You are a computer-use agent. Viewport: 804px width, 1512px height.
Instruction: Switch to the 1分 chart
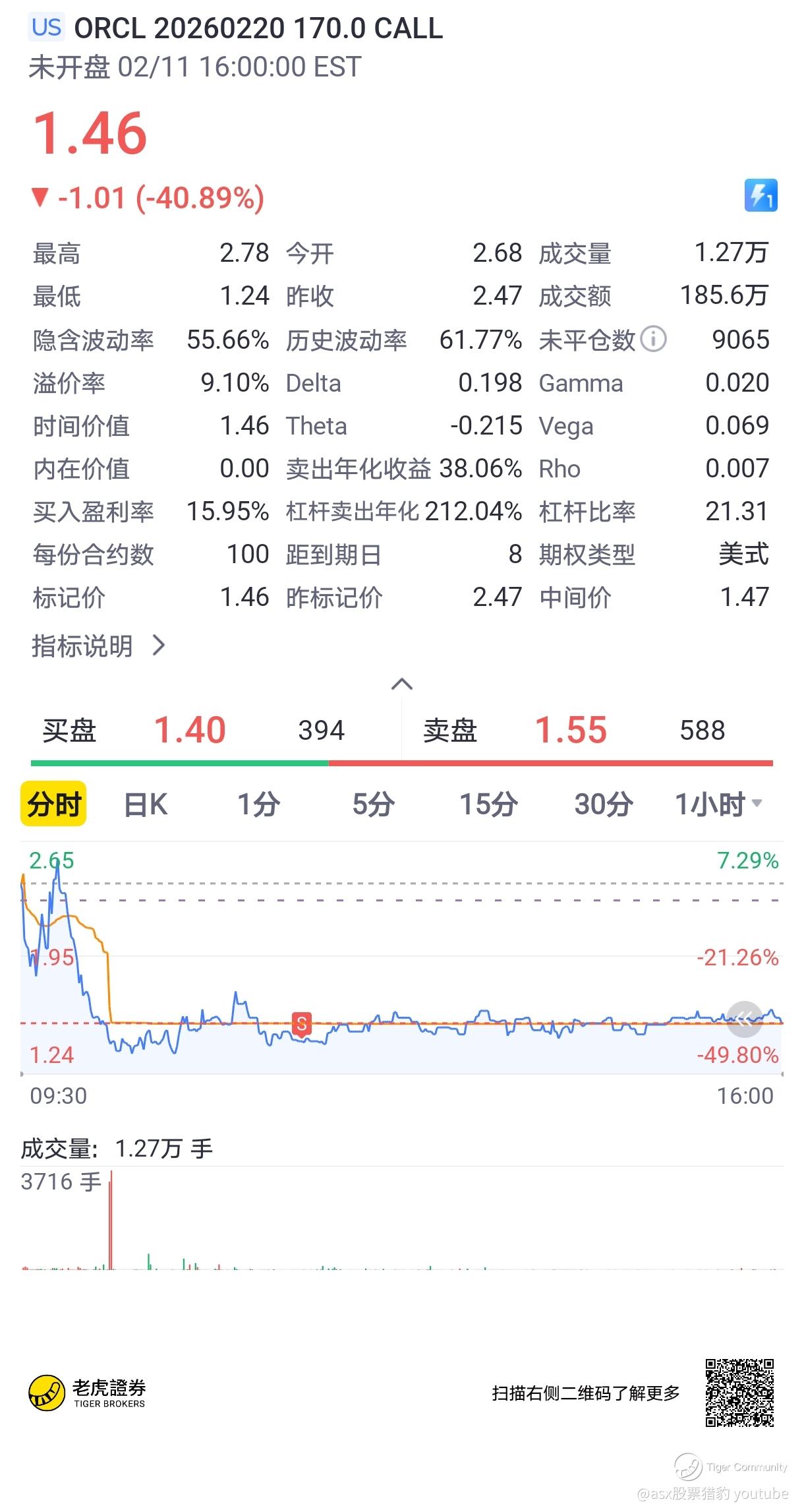[x=258, y=804]
